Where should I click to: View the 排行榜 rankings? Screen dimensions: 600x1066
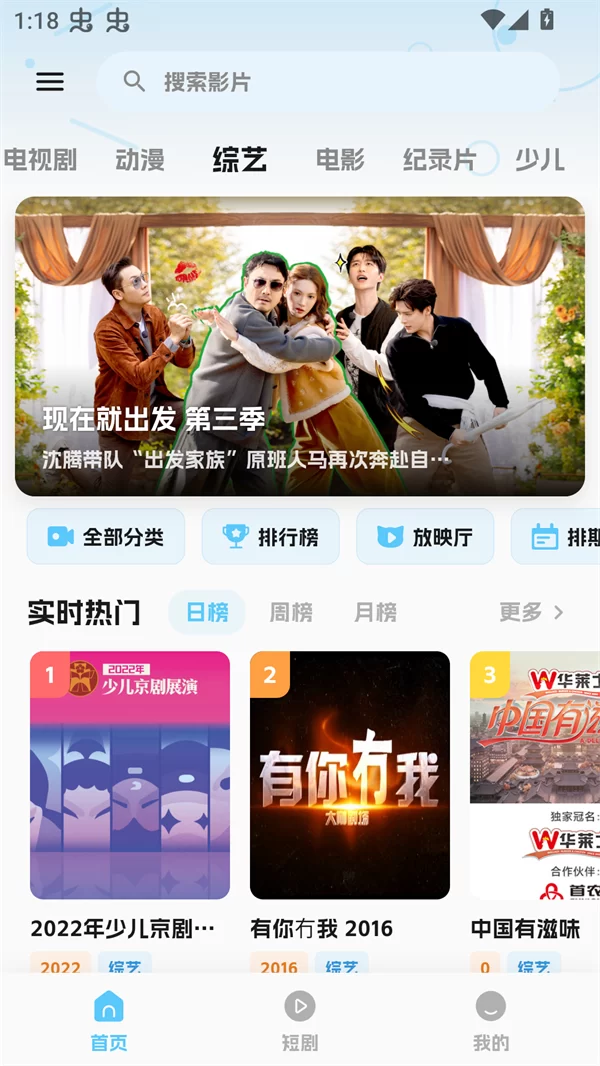click(x=271, y=537)
